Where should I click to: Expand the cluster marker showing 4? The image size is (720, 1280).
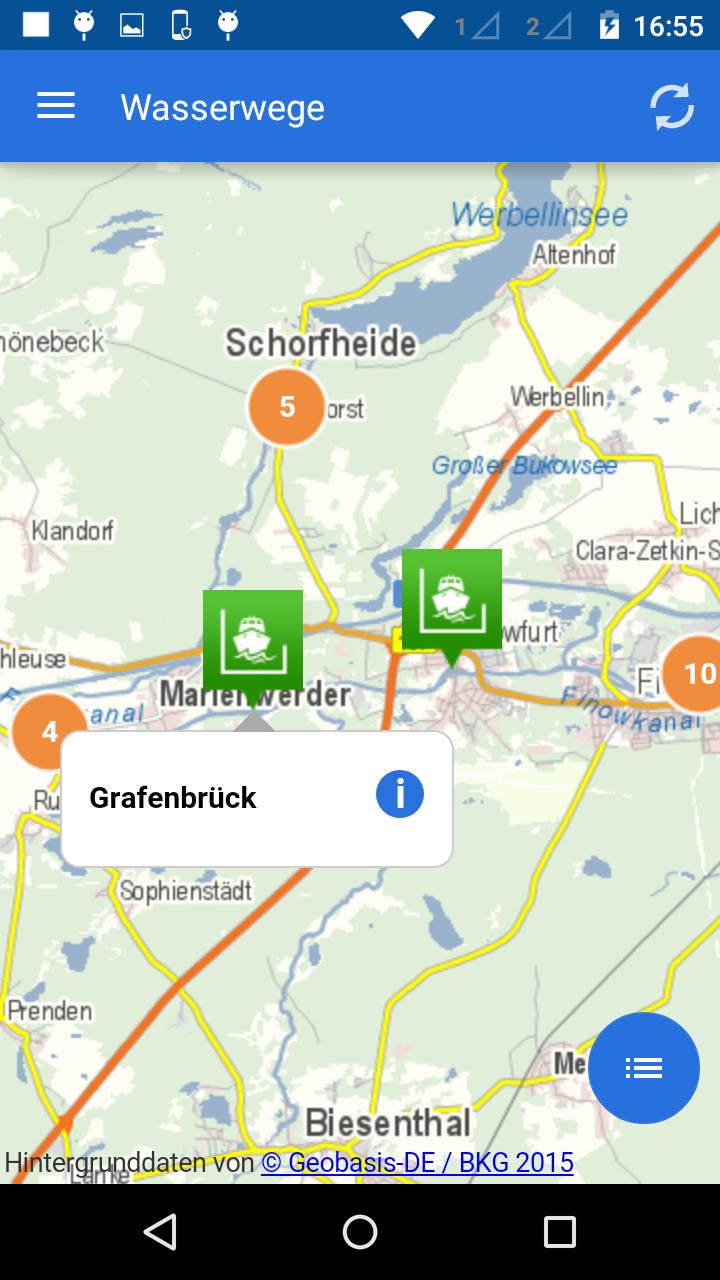(x=47, y=731)
